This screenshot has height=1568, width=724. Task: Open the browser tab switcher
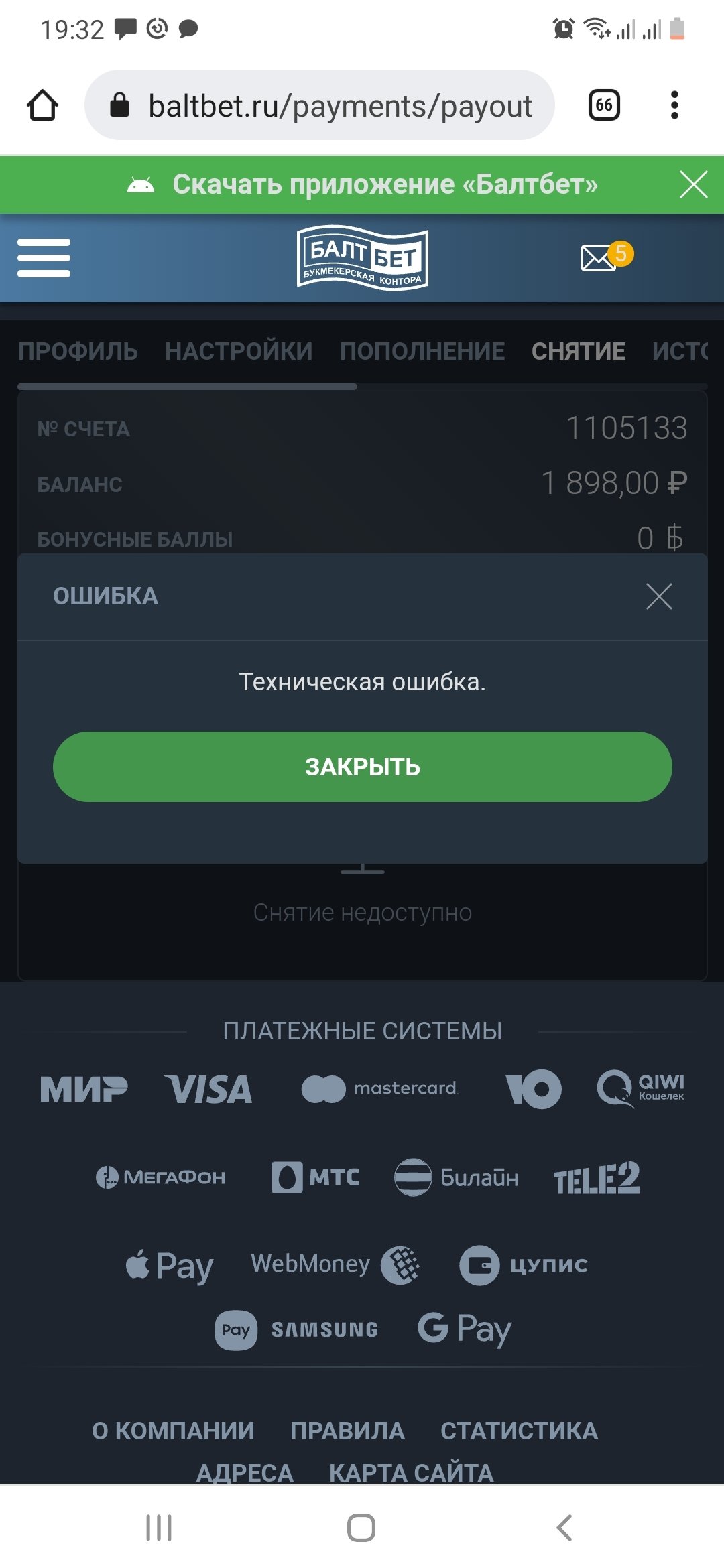(604, 105)
